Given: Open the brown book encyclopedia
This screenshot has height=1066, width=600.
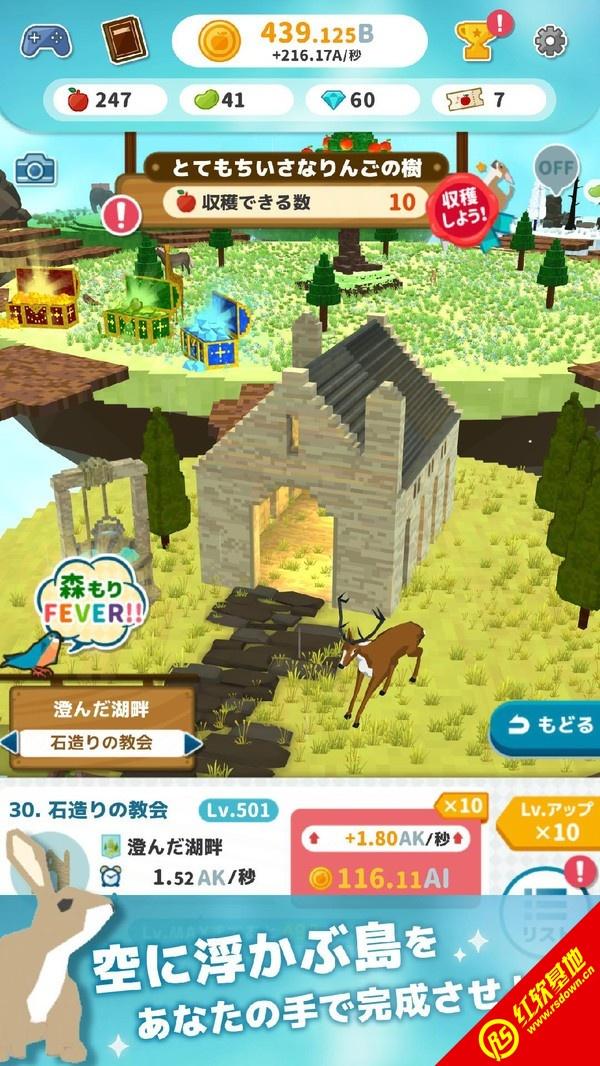Looking at the screenshot, I should coord(124,39).
